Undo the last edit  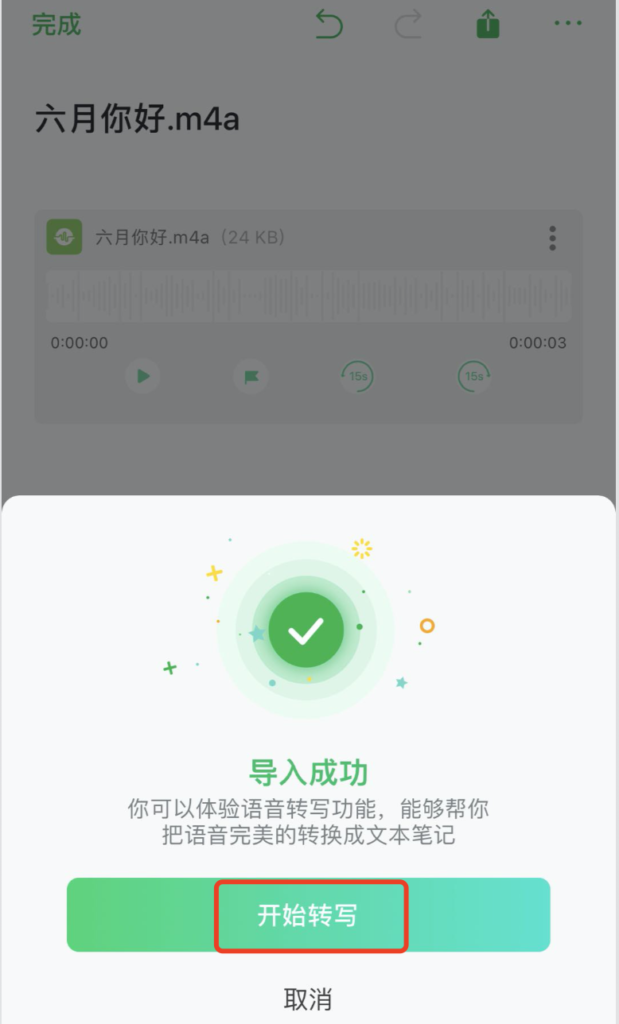tap(329, 24)
